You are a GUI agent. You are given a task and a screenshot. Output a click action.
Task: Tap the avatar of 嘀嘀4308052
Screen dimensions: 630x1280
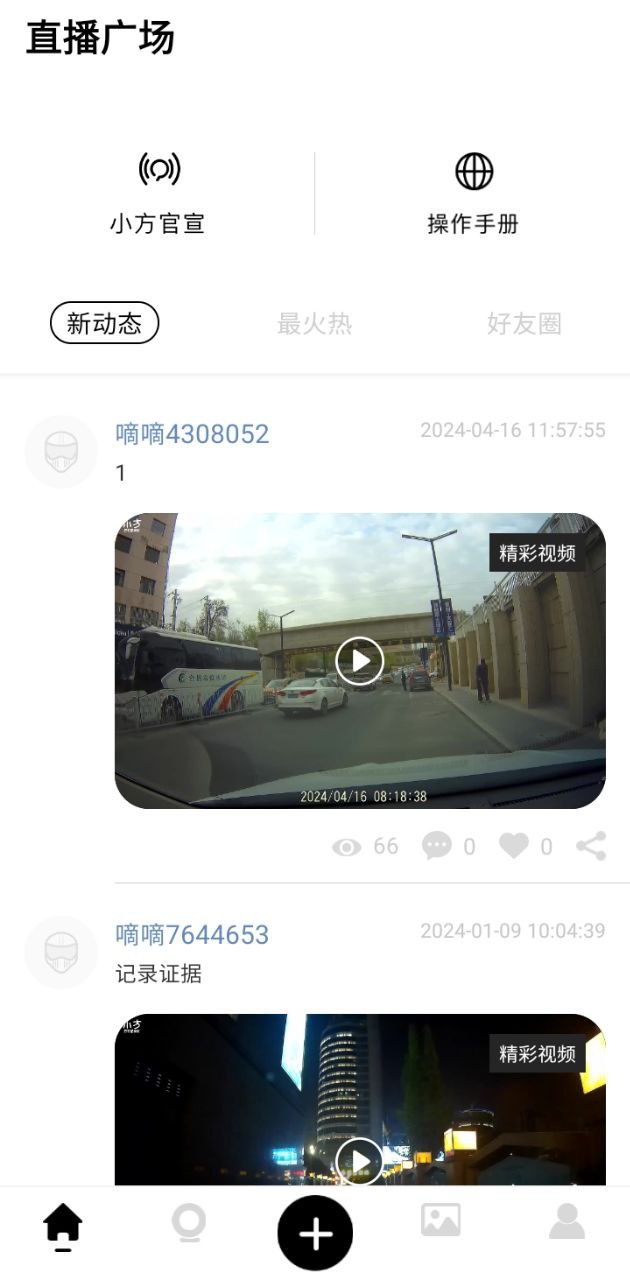pyautogui.click(x=61, y=452)
